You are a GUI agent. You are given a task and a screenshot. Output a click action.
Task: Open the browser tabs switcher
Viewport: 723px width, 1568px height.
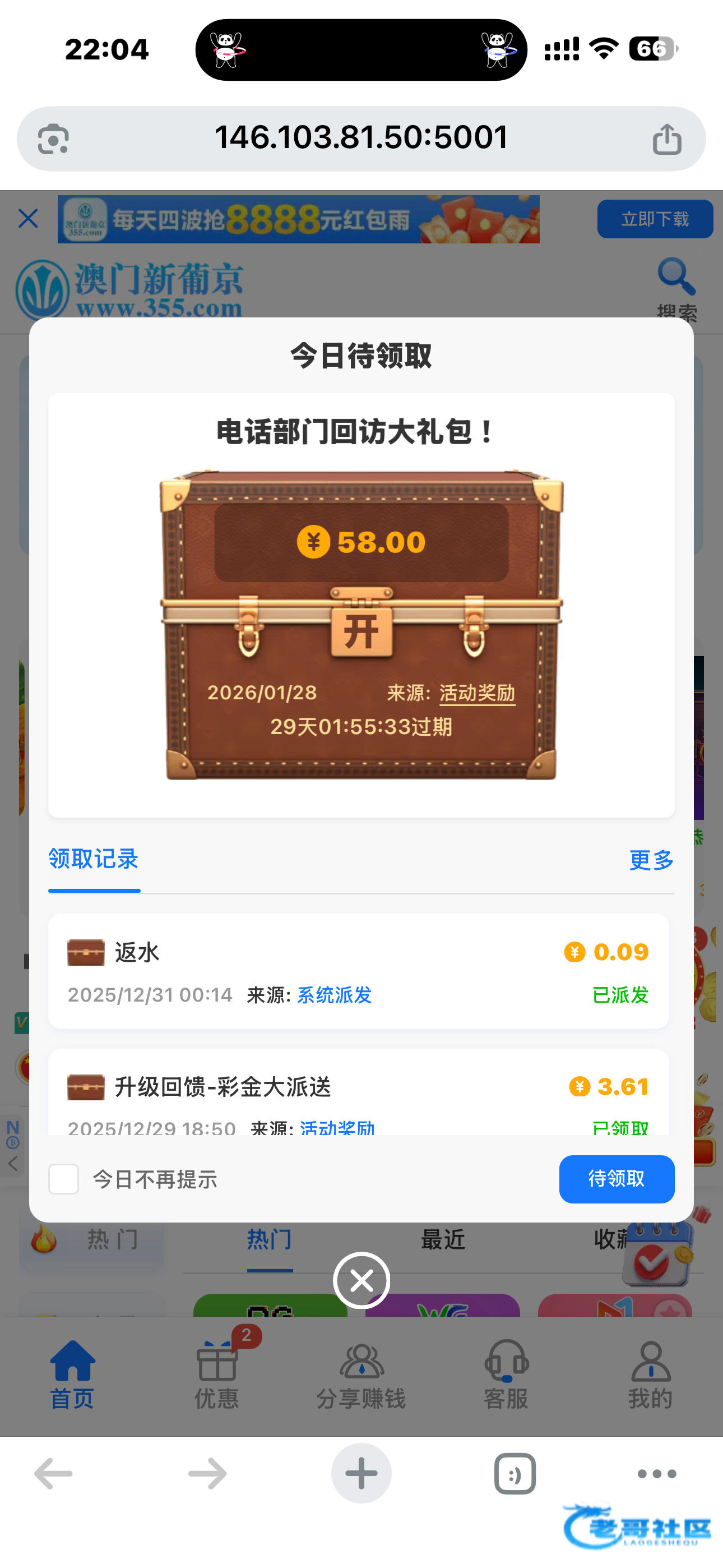click(515, 1474)
